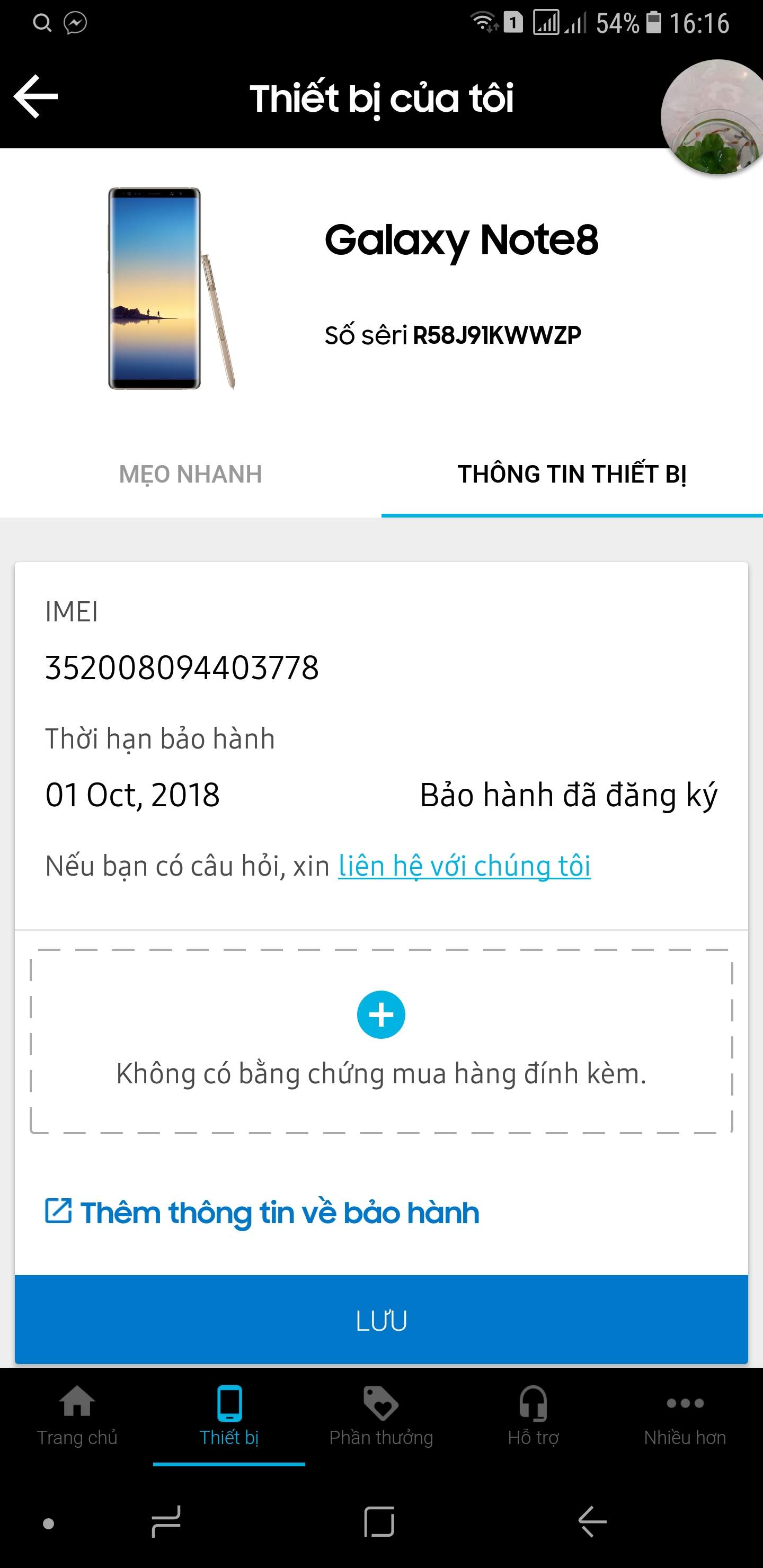Tap the system home button

(379, 1522)
